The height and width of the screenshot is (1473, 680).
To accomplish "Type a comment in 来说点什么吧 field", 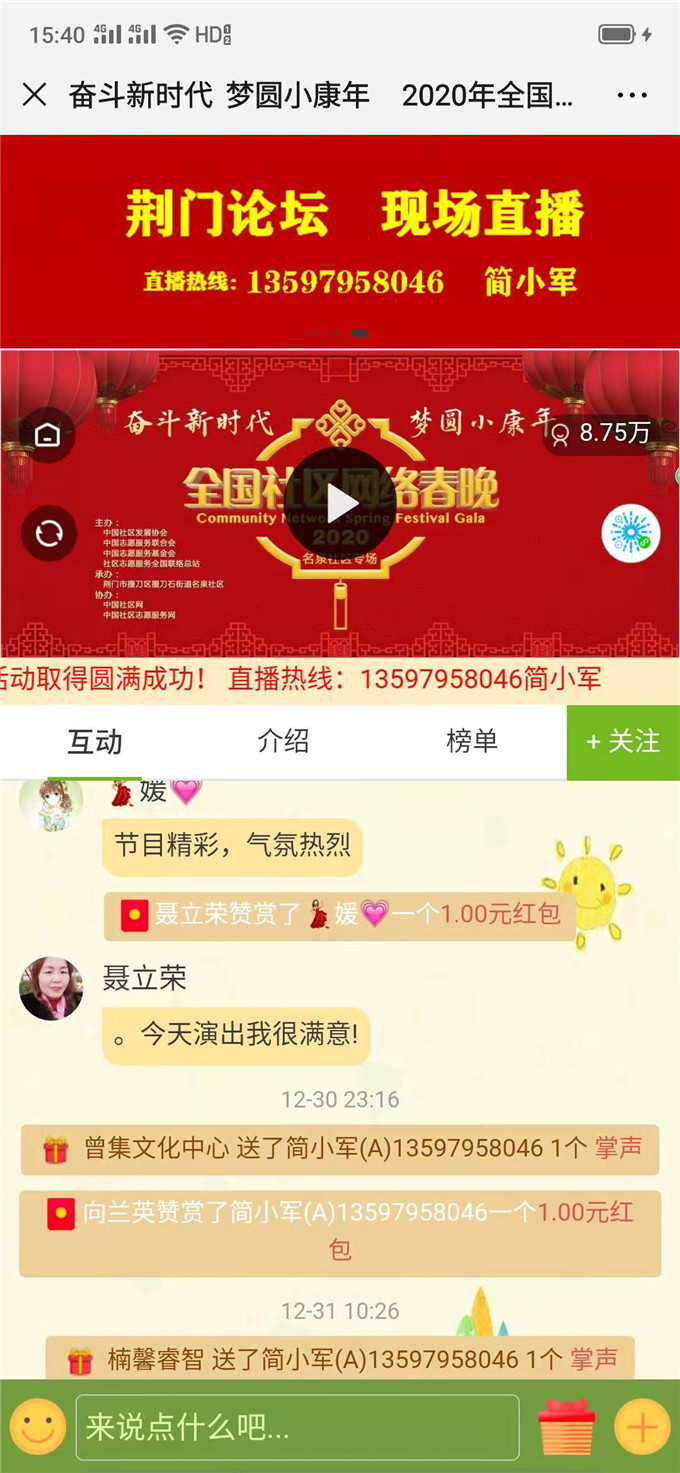I will coord(297,1426).
